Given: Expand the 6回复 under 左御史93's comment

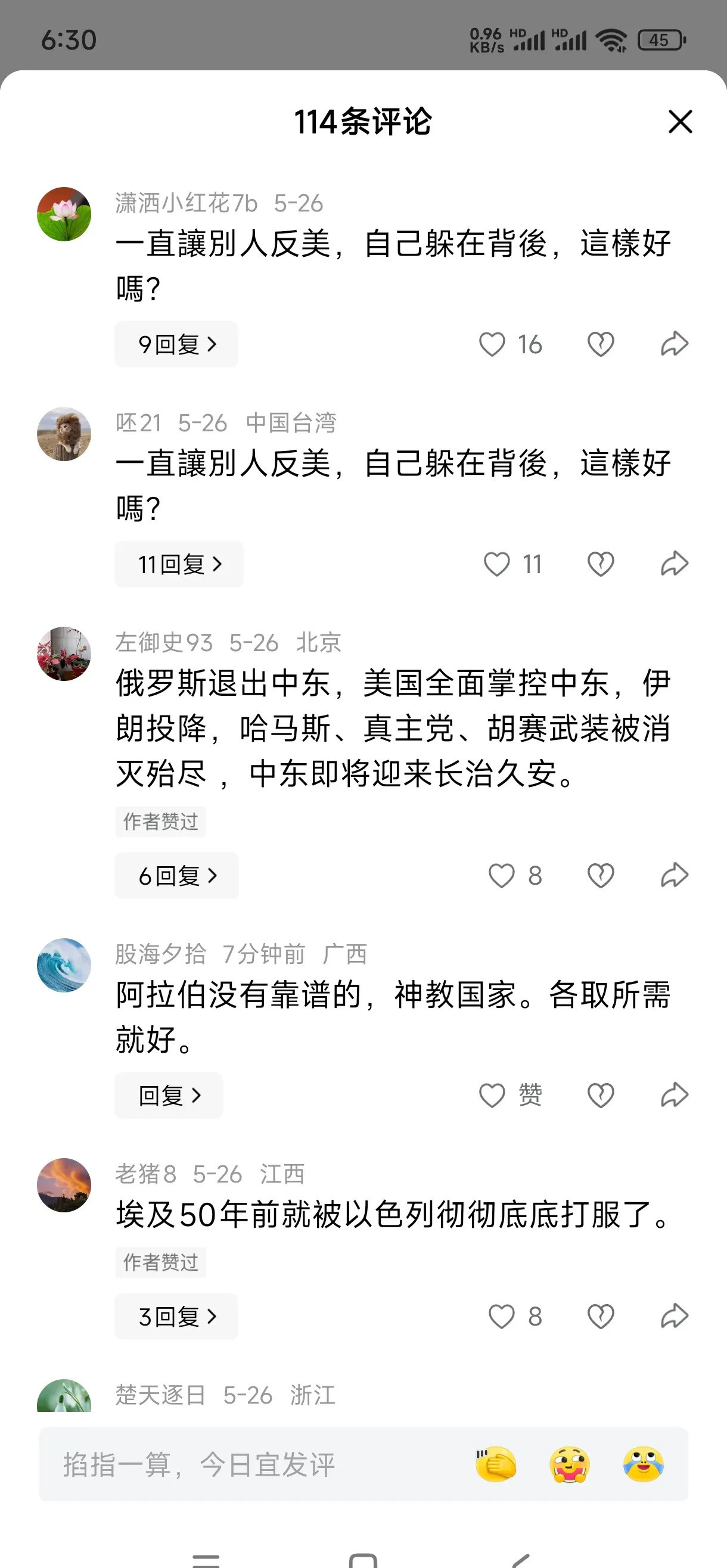Looking at the screenshot, I should click(176, 876).
